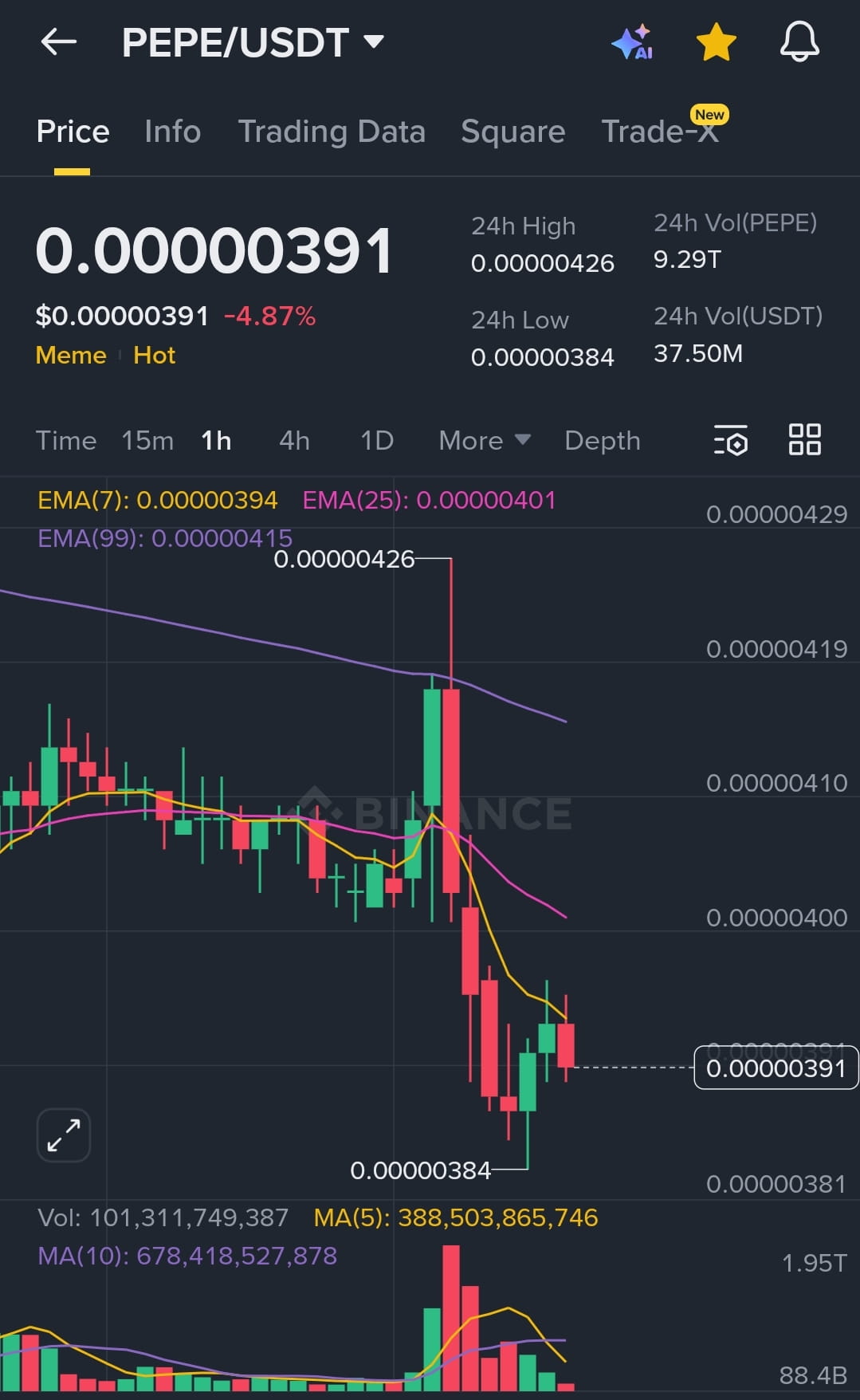Image resolution: width=860 pixels, height=1400 pixels.
Task: Tap the Hot tag
Action: [x=154, y=355]
